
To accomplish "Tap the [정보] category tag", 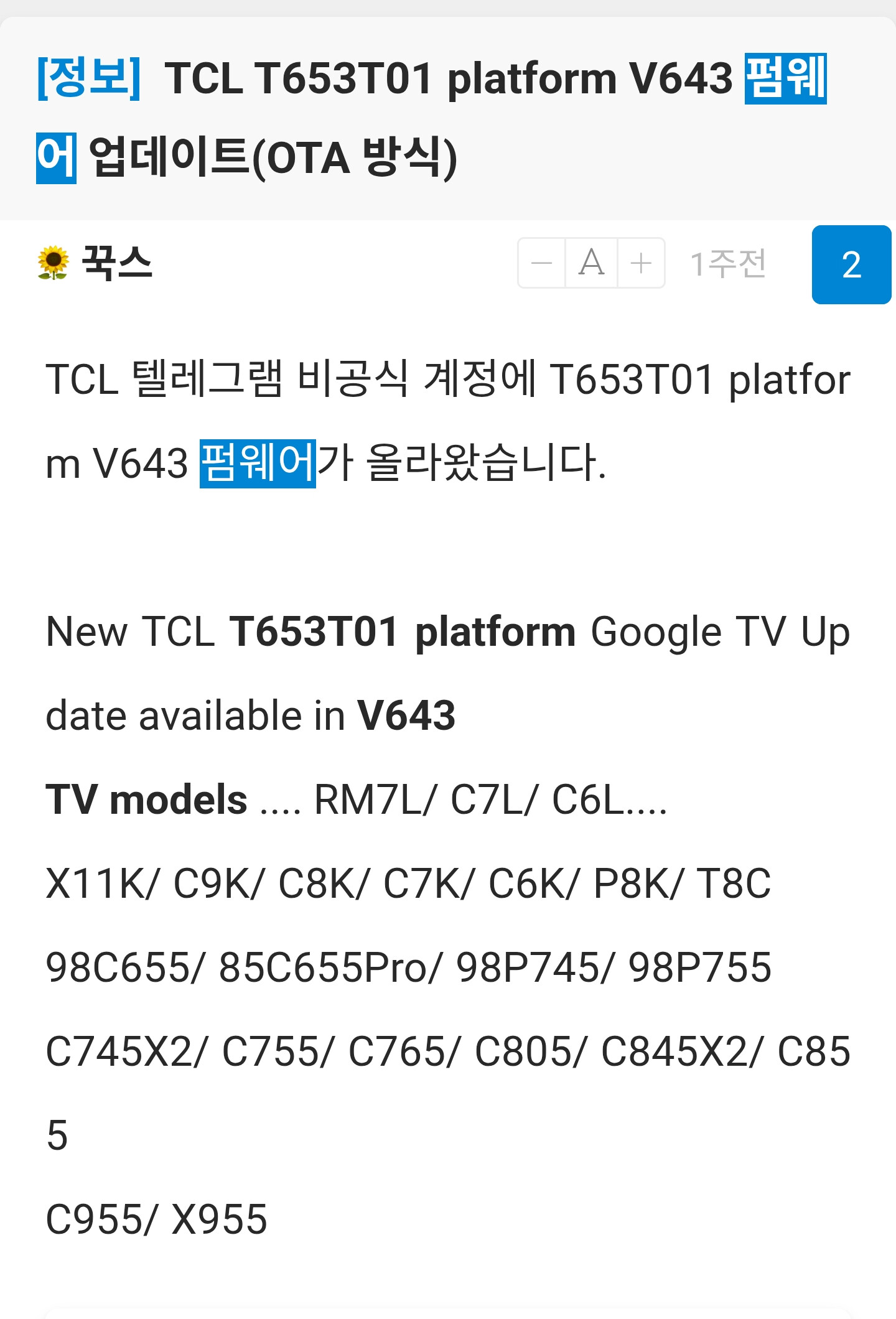I will pos(89,78).
